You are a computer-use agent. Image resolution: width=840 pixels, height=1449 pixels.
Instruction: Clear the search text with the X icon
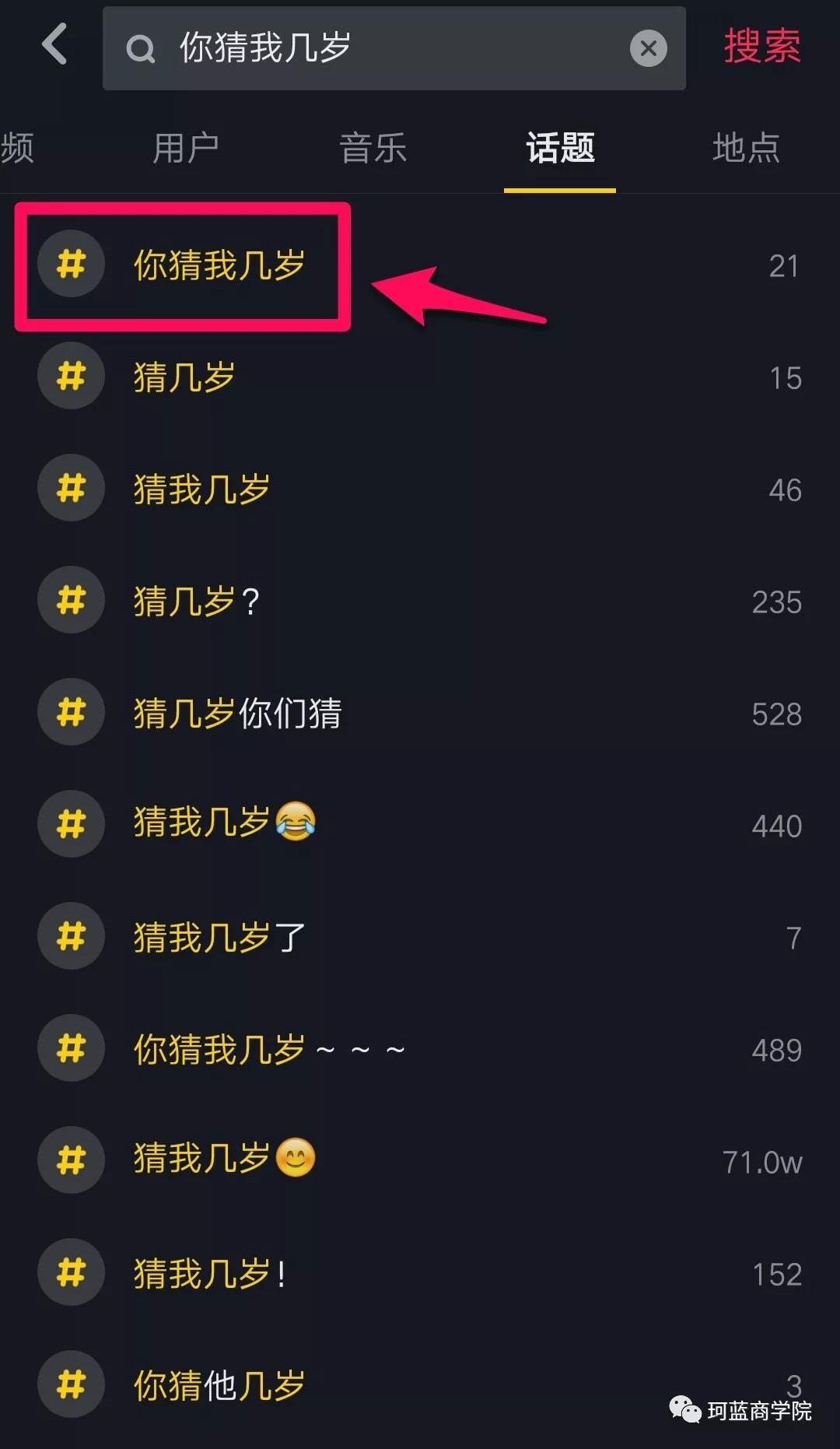coord(648,48)
